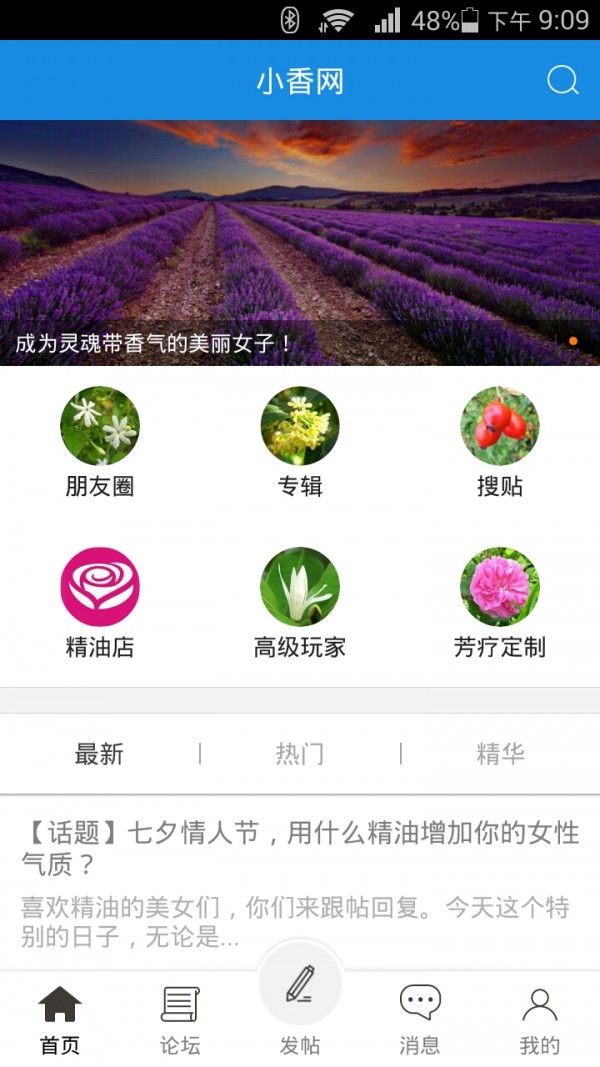
Task: Switch to the 最新 tab
Action: tap(99, 754)
